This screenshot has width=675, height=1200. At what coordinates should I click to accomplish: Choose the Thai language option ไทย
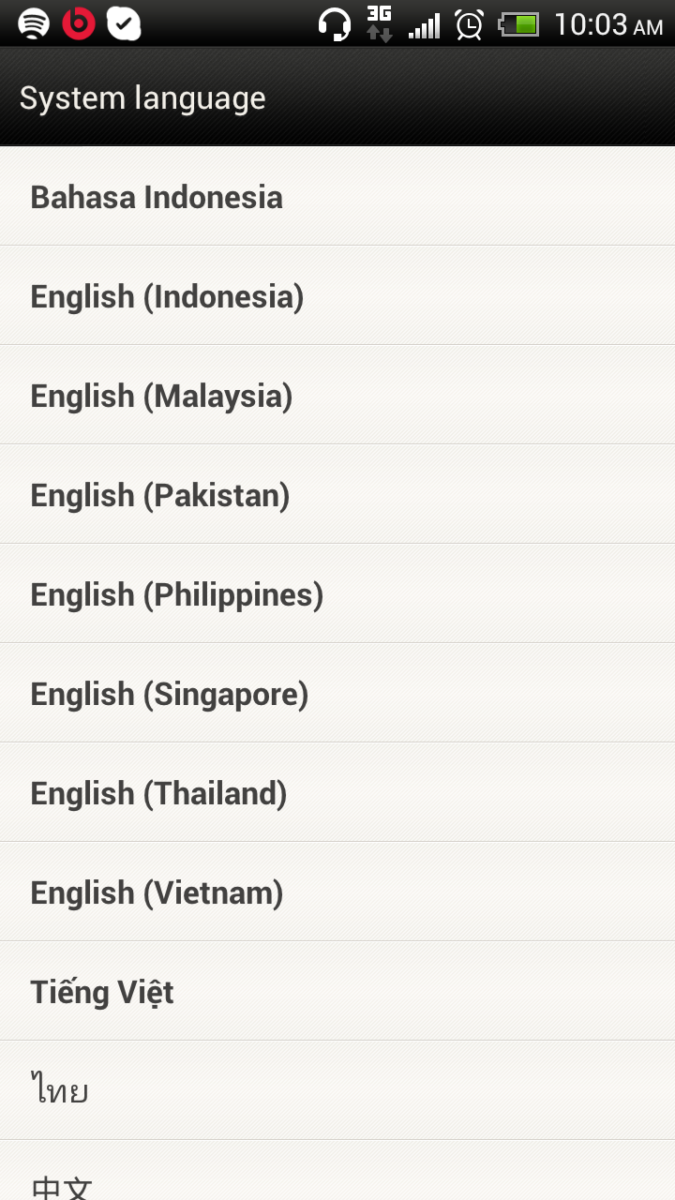tap(60, 1091)
